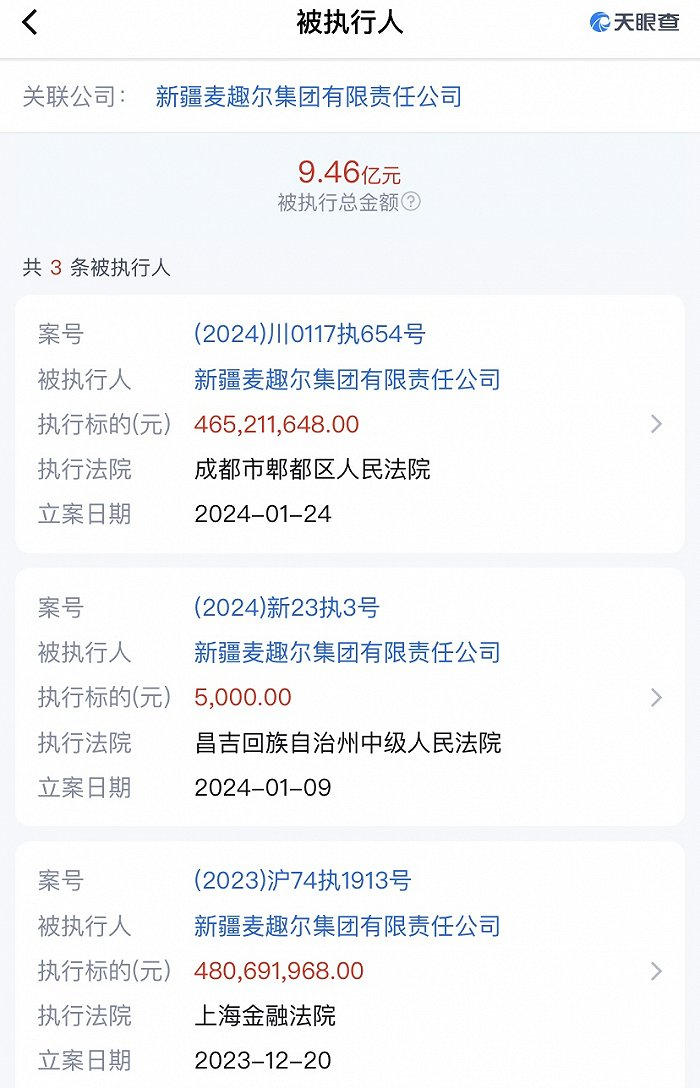The image size is (700, 1088).
Task: Open linked company 新疆麦趣尔集团有限责任公司 at the top
Action: pyautogui.click(x=309, y=97)
